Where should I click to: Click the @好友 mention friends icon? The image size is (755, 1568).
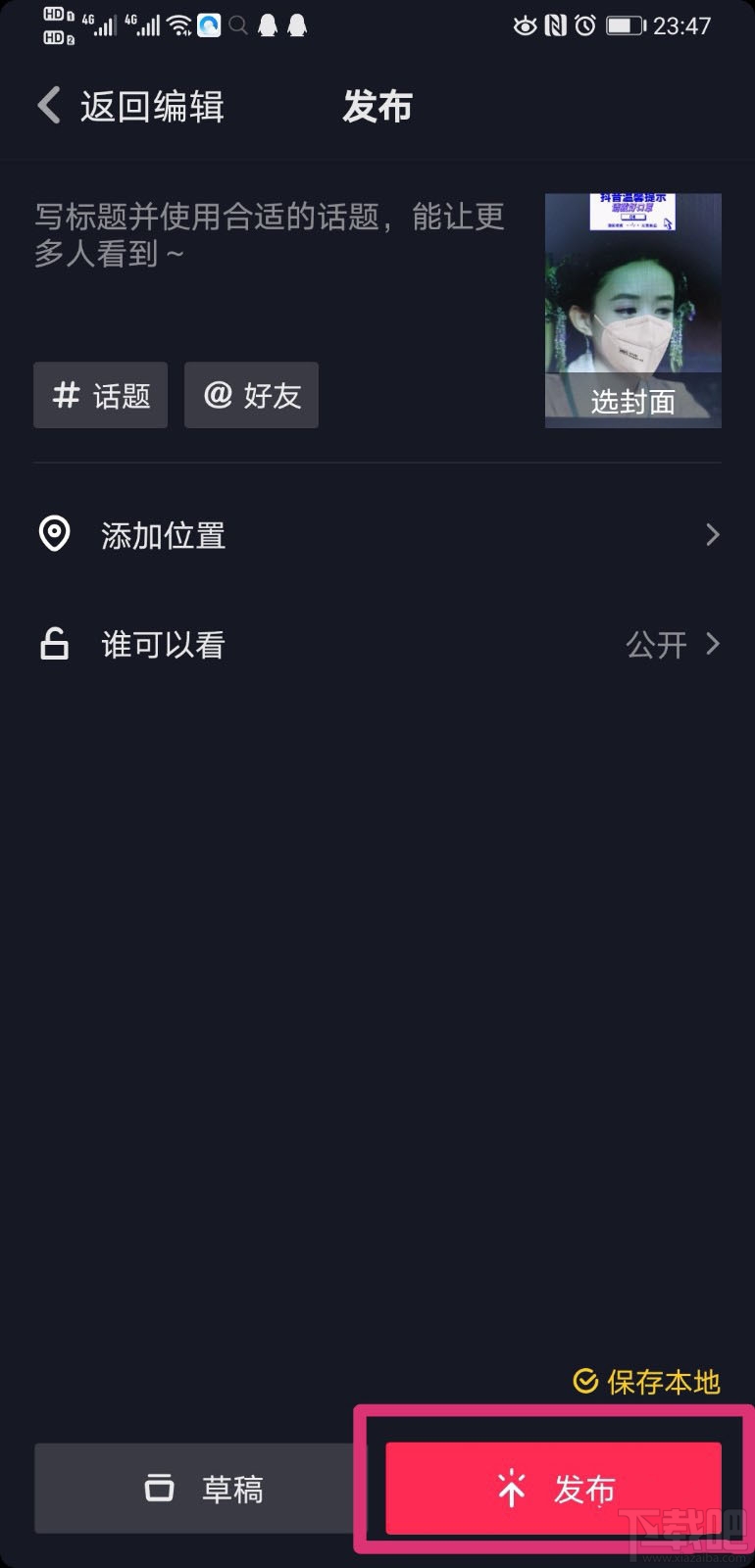[218, 395]
